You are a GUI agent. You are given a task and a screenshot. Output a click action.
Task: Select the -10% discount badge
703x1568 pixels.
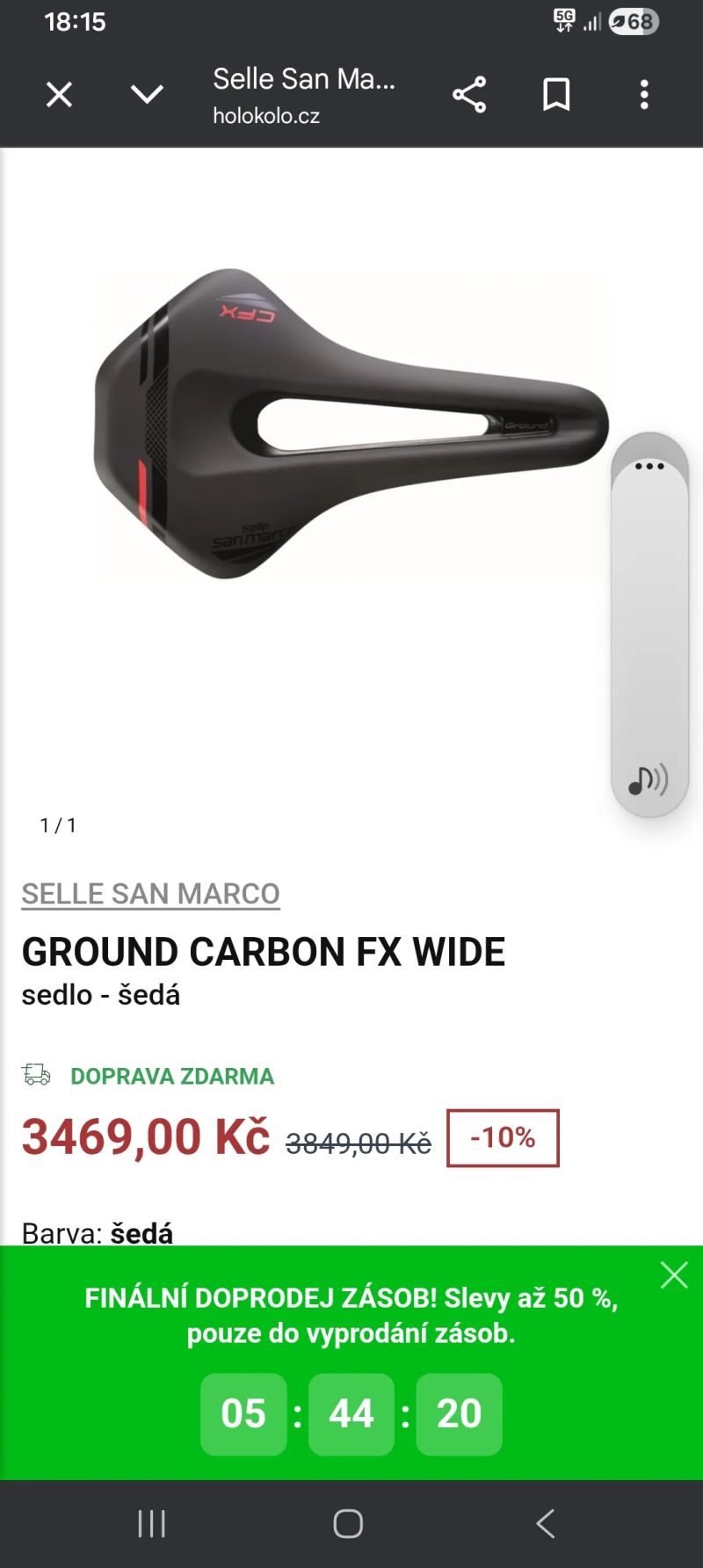(502, 1138)
